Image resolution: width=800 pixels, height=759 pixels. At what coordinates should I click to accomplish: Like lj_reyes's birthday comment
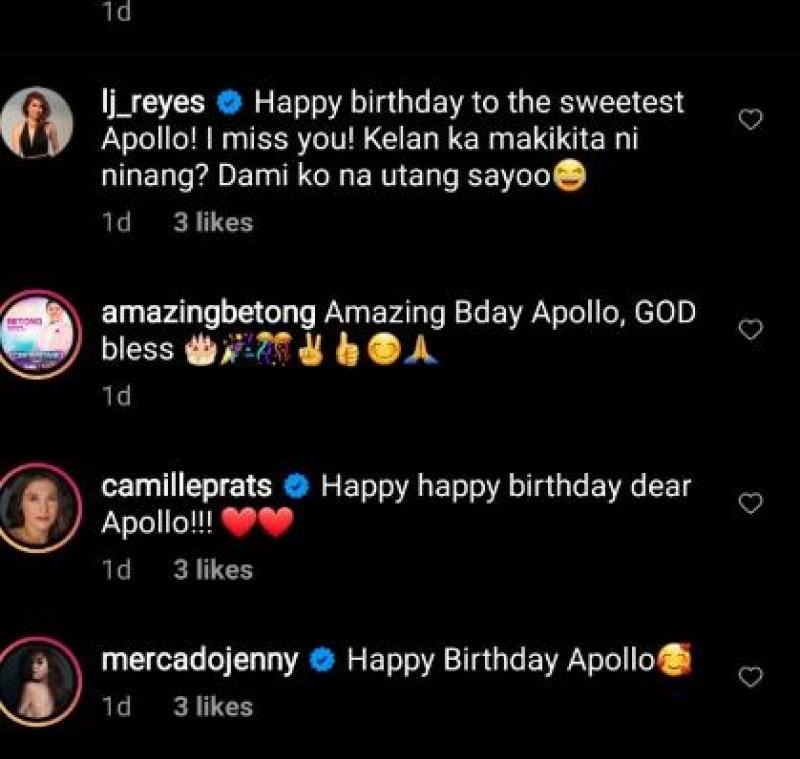tap(750, 120)
